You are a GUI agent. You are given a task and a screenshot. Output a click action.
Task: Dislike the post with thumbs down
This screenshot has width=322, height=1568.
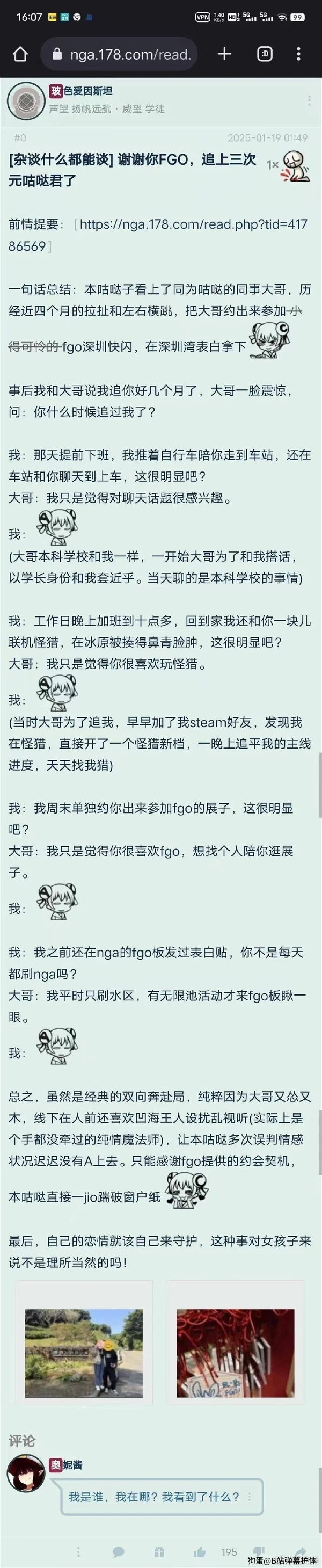(x=259, y=1551)
